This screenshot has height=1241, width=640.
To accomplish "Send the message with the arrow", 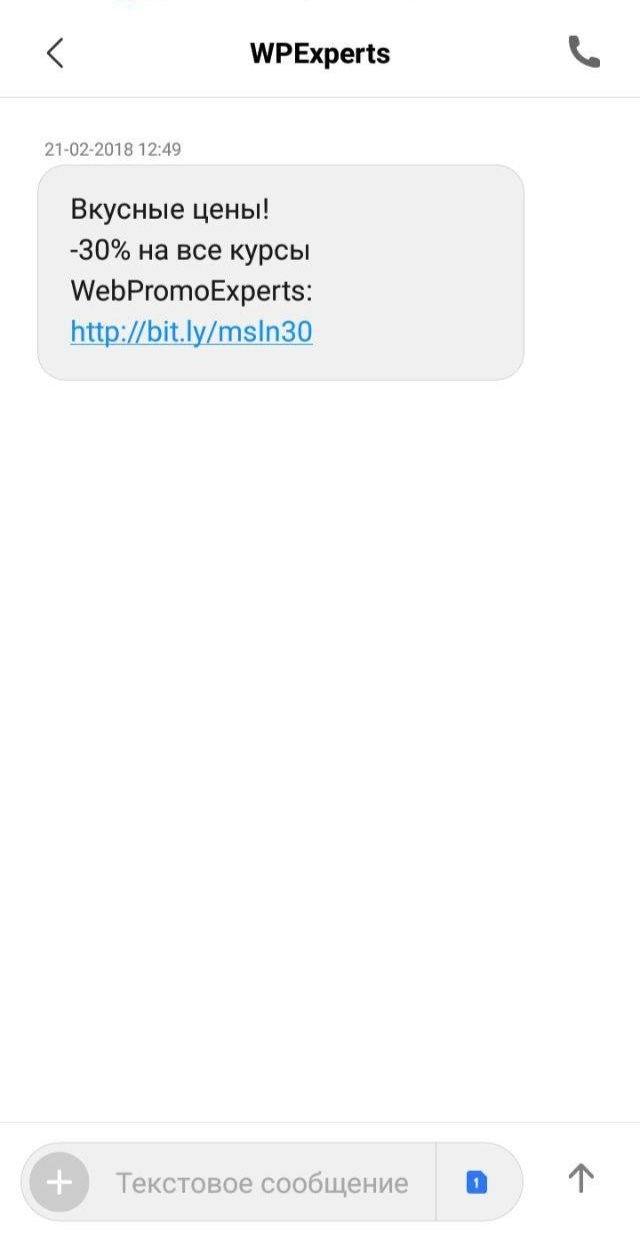I will coord(581,1178).
